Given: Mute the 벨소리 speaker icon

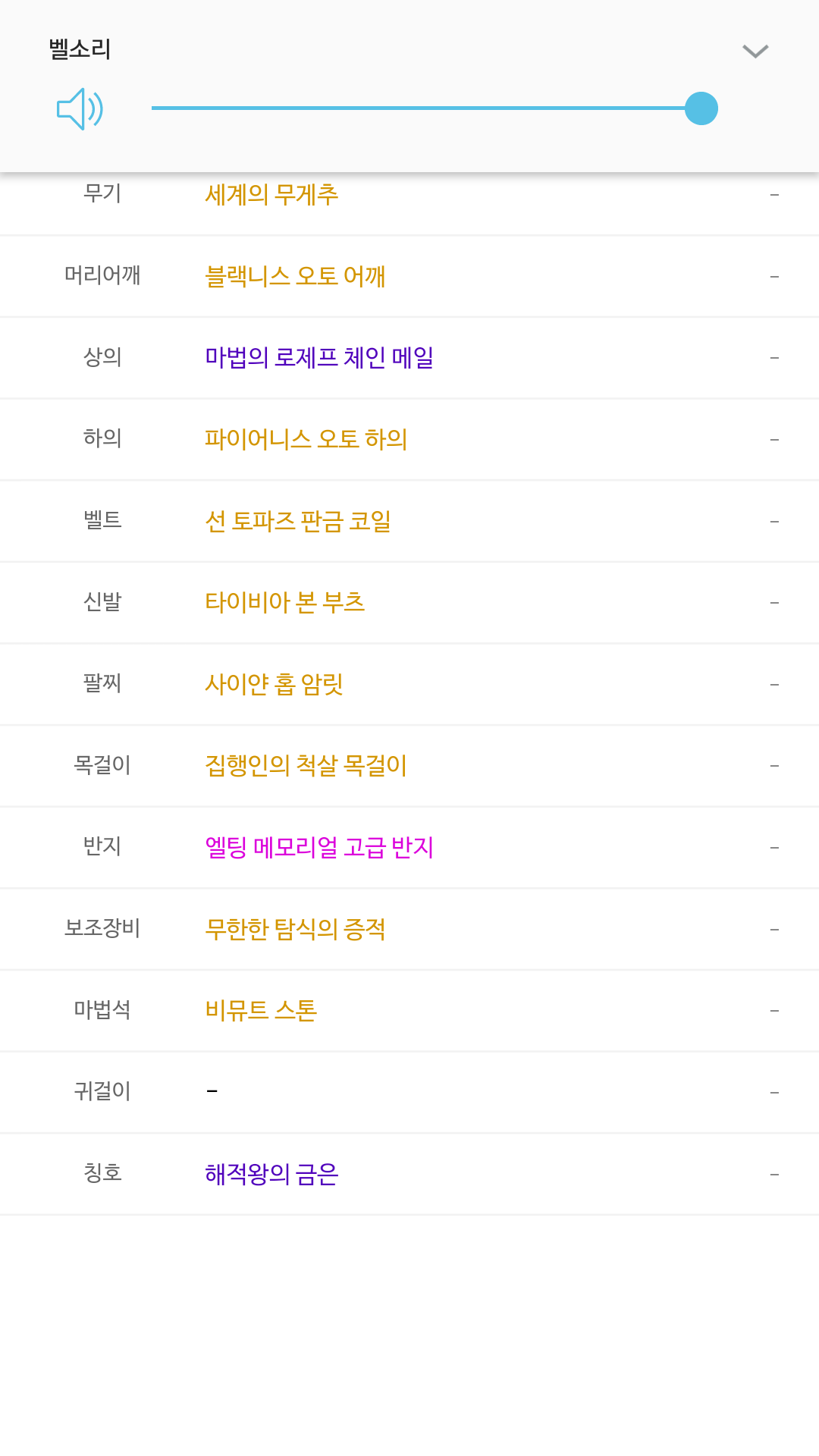Looking at the screenshot, I should point(80,108).
